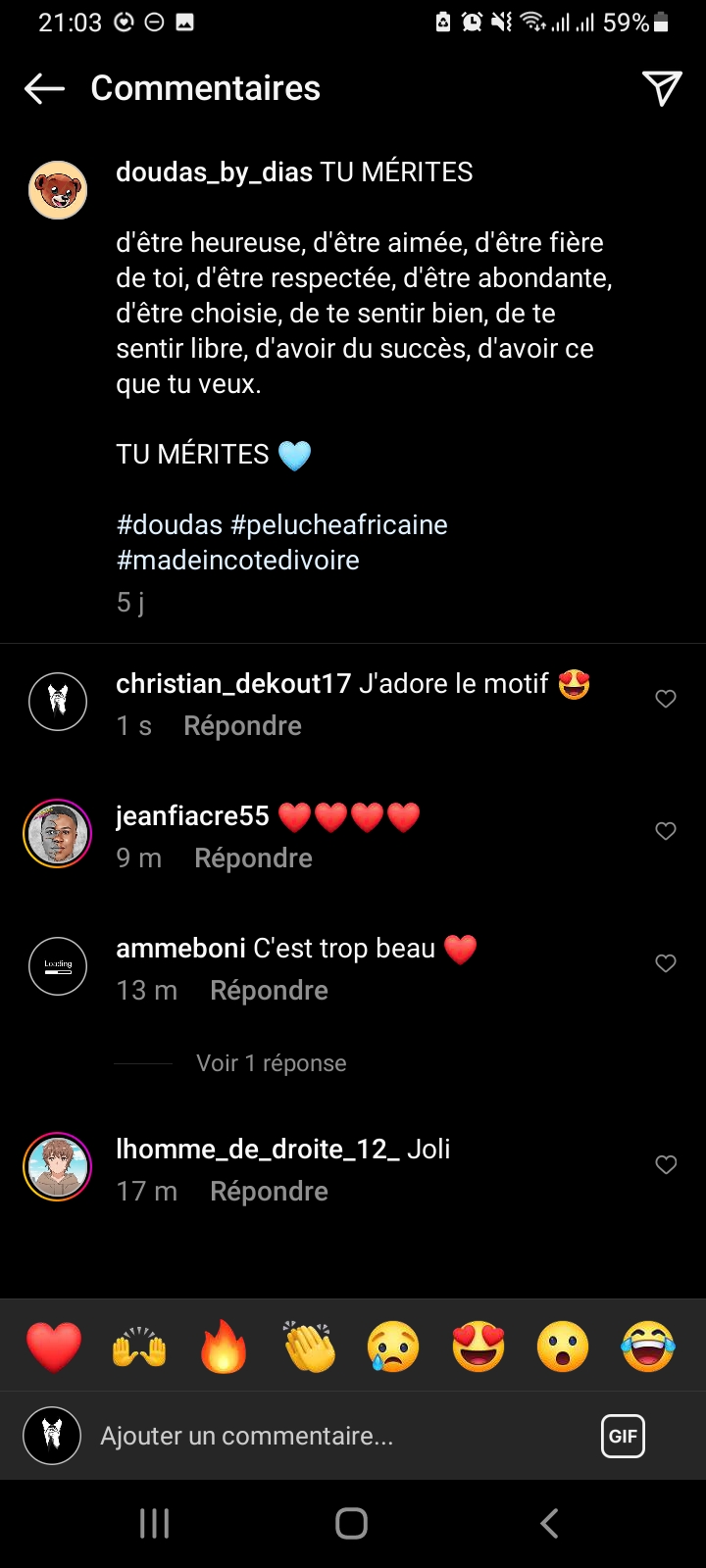Open doudas_by_dias profile picture

tap(58, 190)
